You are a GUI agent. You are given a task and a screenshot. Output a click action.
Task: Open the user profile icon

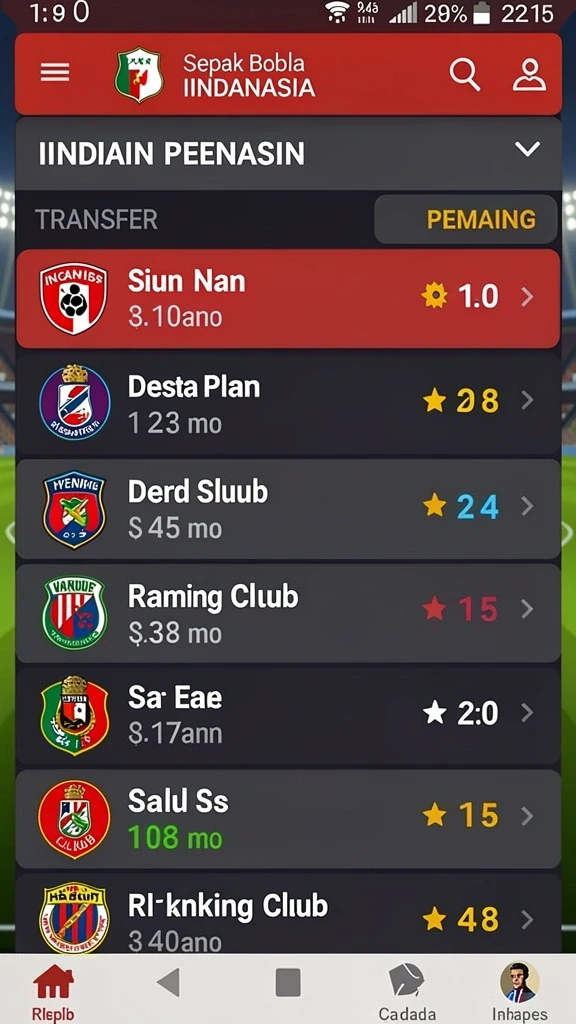(x=529, y=74)
